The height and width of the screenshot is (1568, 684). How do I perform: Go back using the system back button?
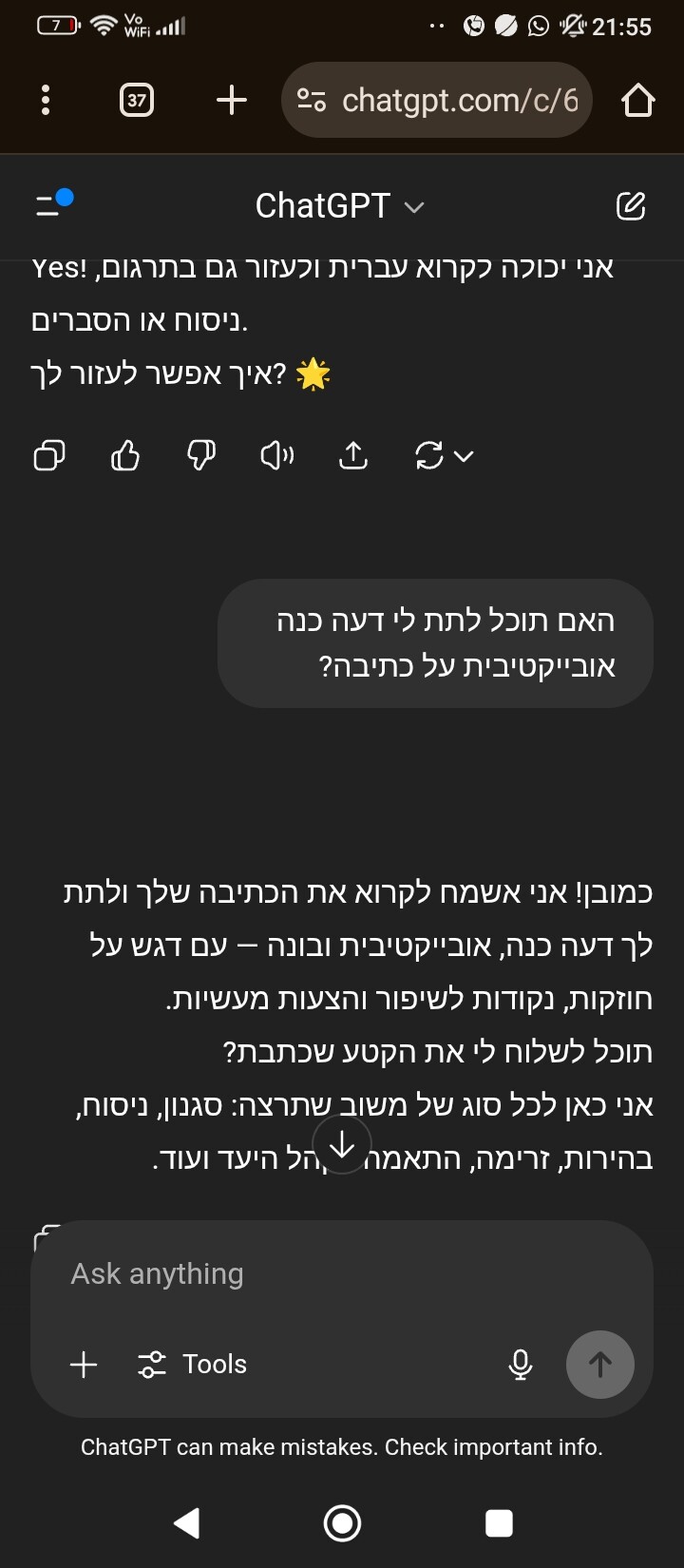[x=187, y=1522]
